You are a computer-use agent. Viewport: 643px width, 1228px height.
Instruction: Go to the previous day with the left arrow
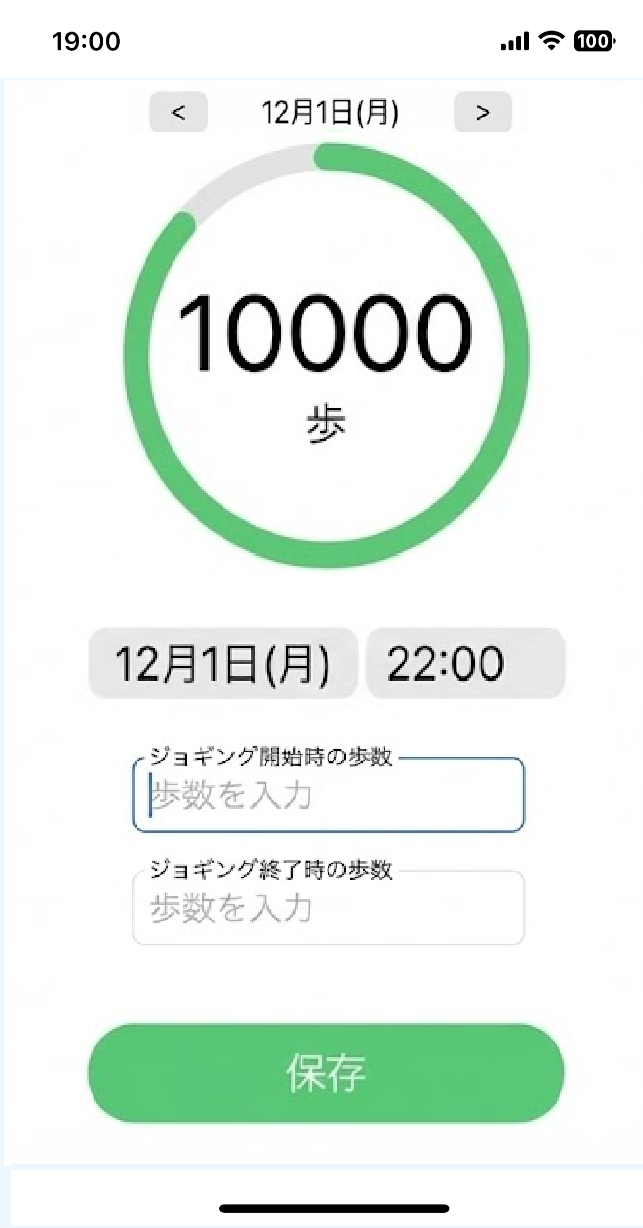point(179,112)
